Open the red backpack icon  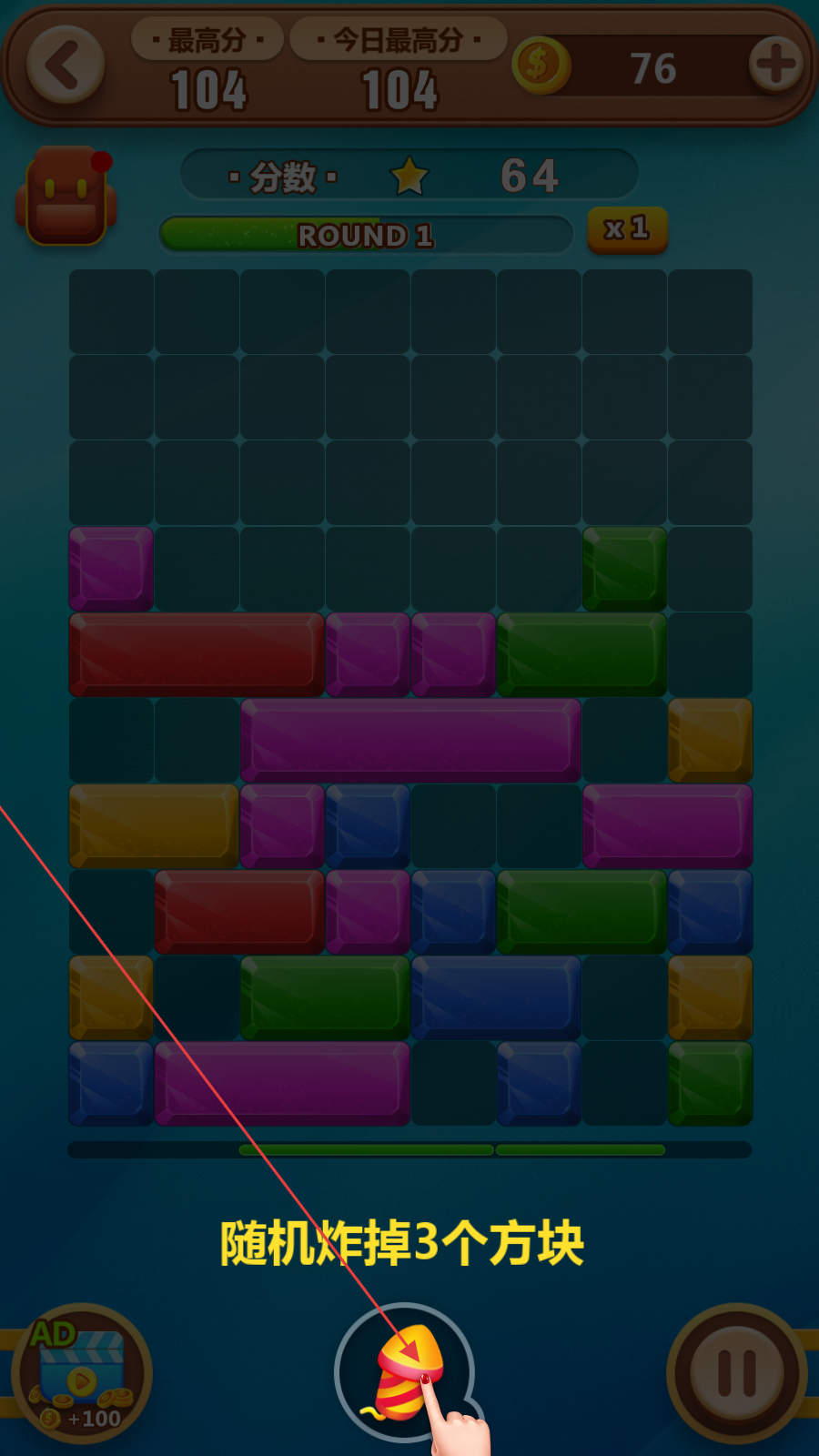[x=66, y=197]
